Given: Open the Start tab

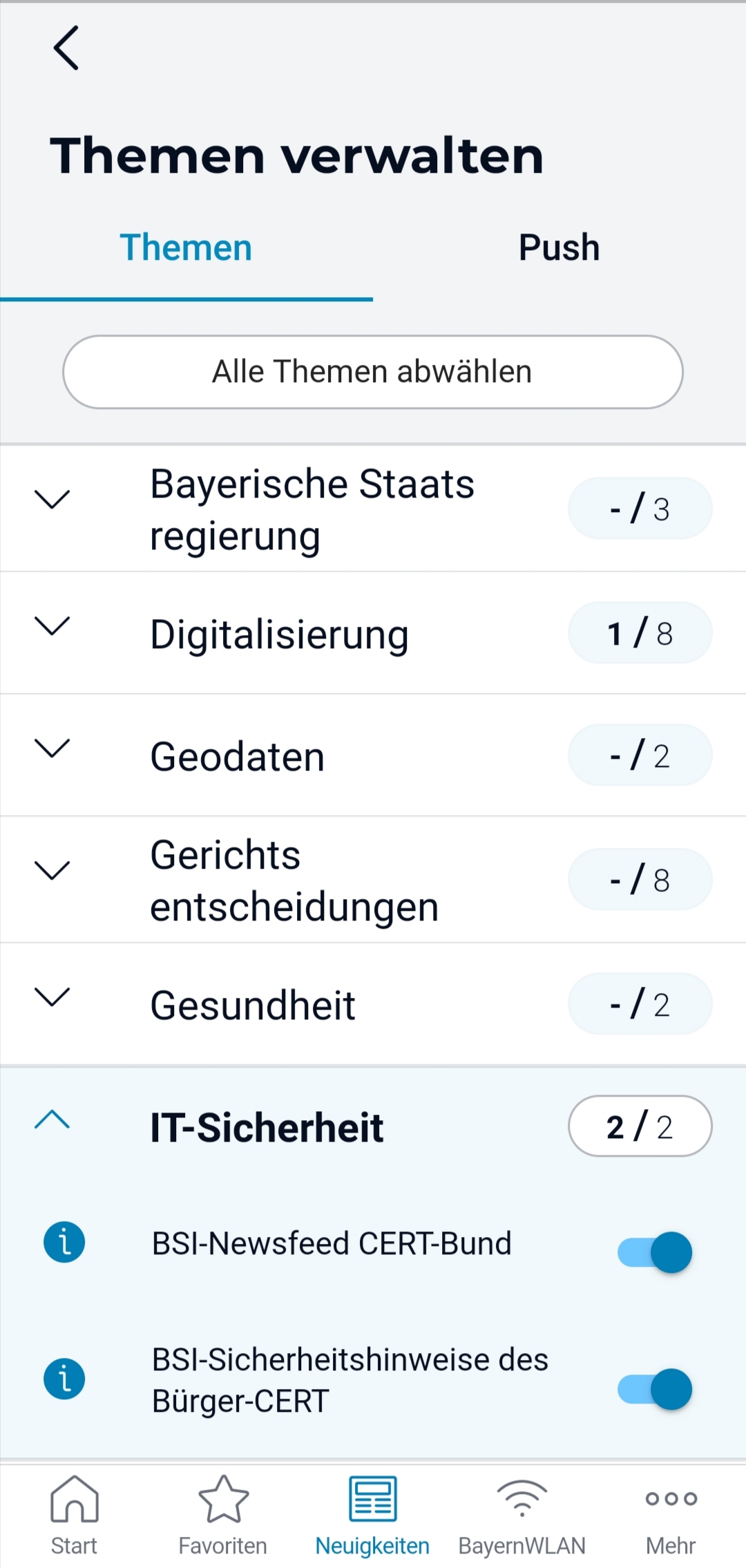Looking at the screenshot, I should tap(74, 1516).
